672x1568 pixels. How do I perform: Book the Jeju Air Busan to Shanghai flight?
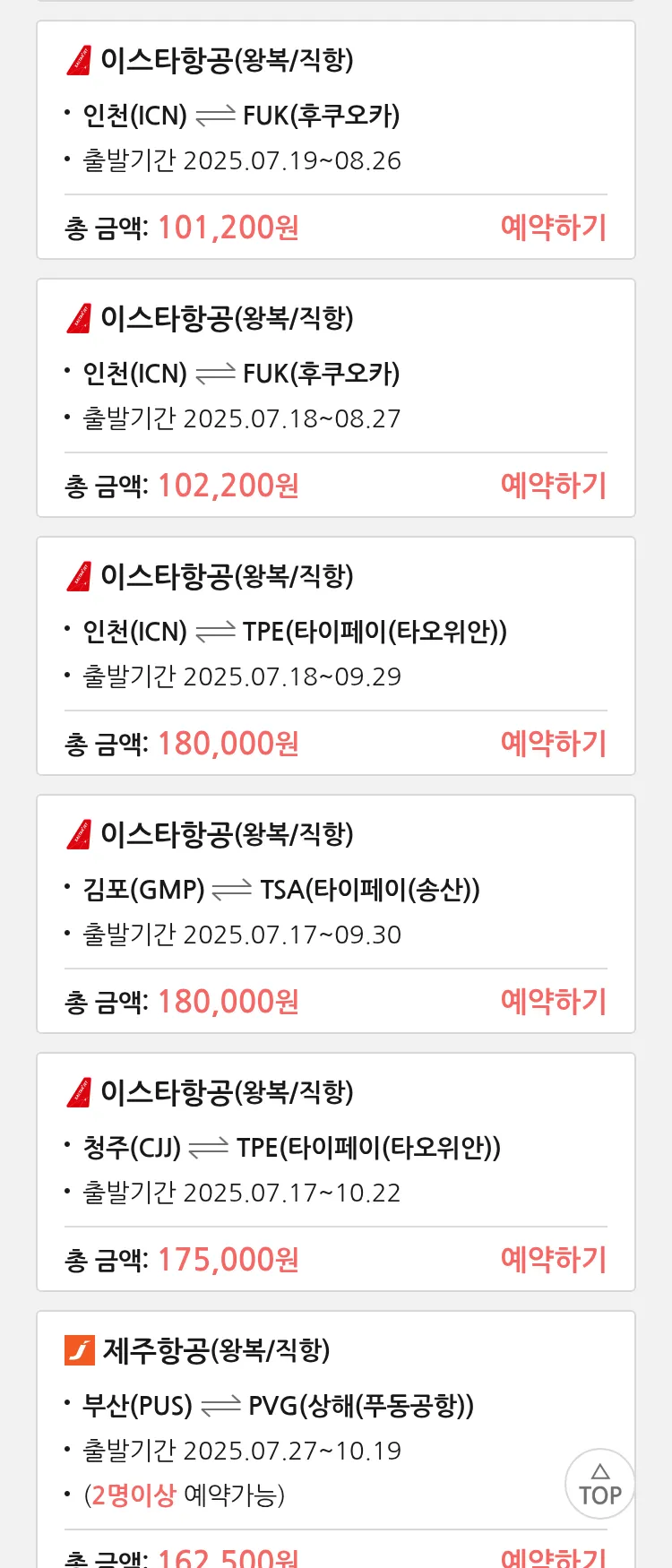[x=553, y=1555]
